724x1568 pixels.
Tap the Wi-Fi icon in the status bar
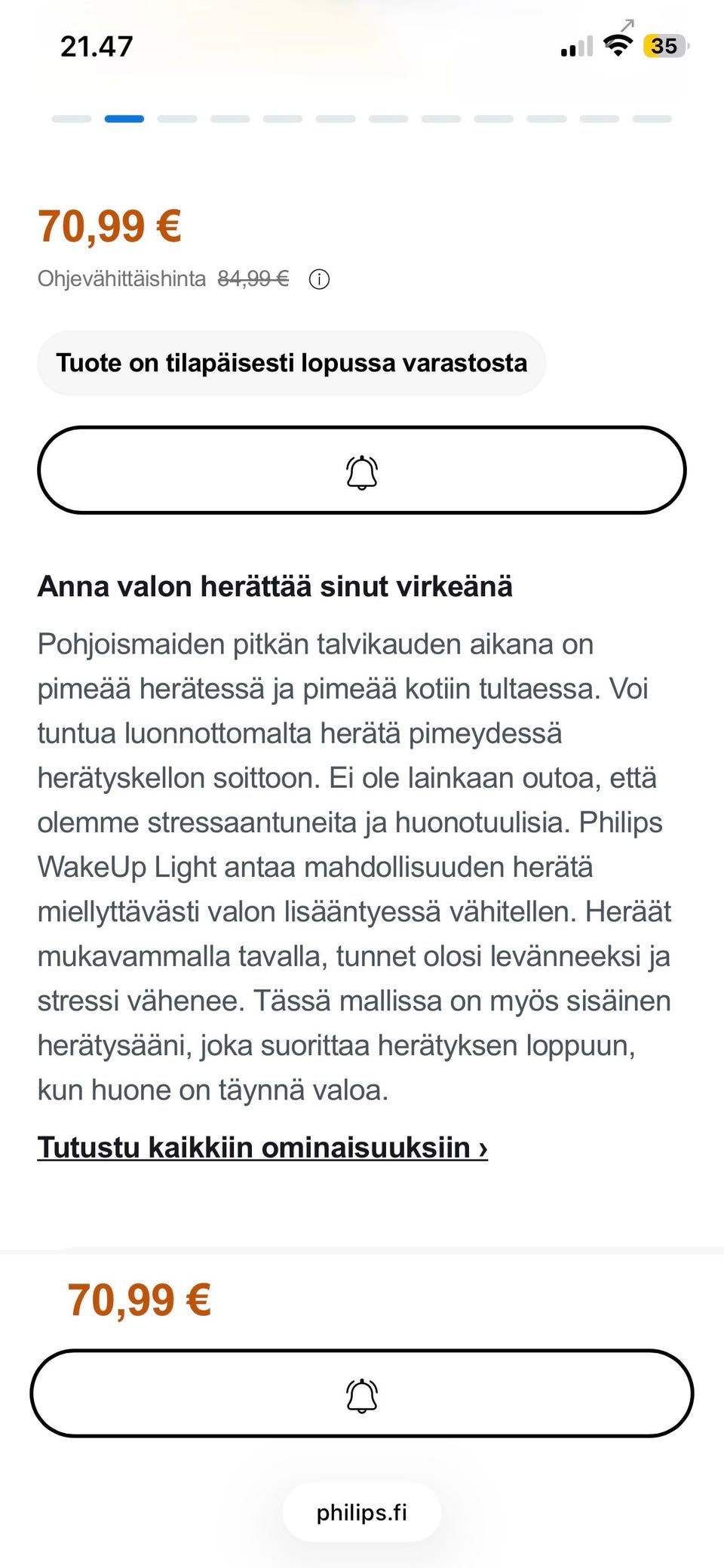coord(618,47)
